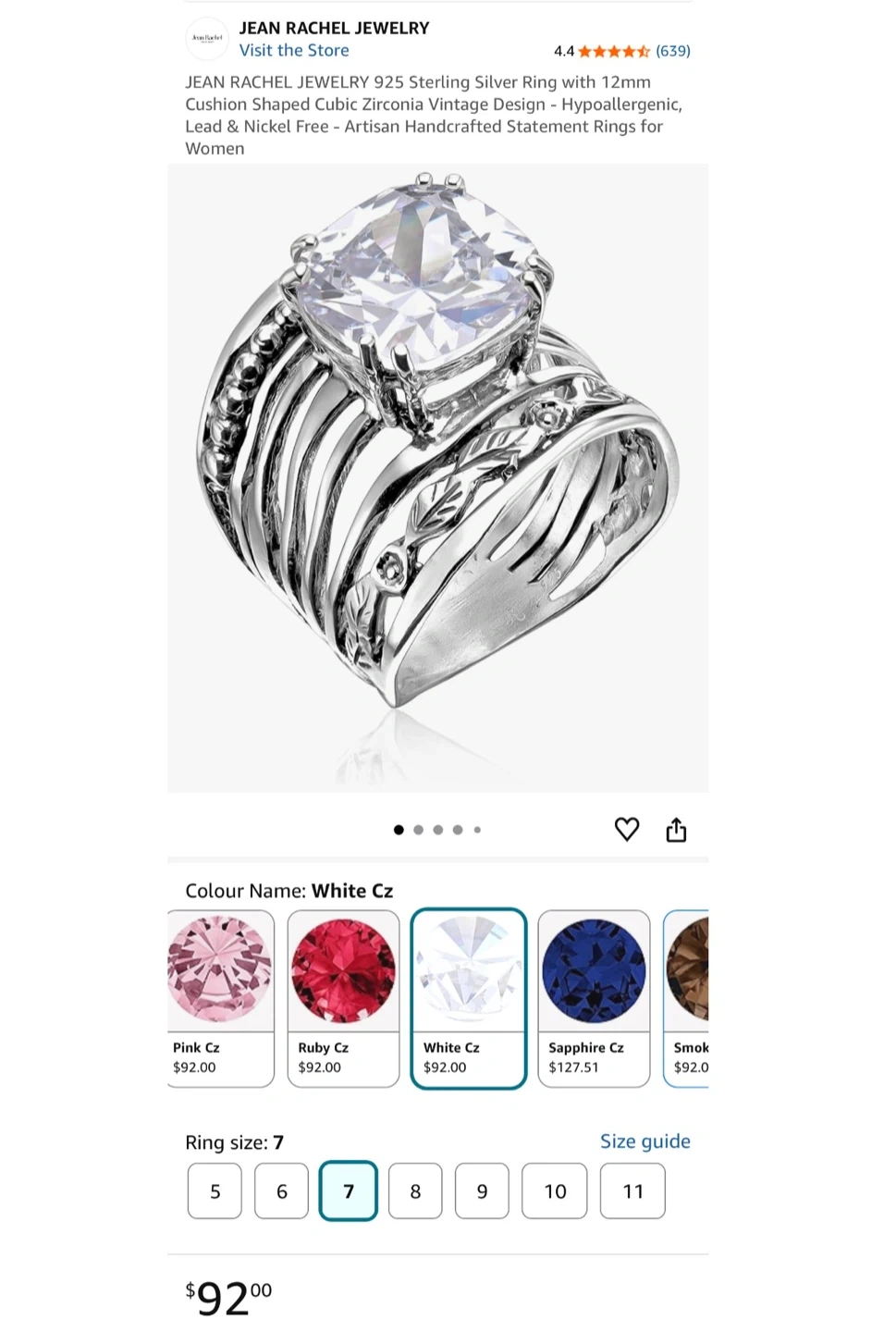Choose ring size 6
This screenshot has height=1332, width=896.
[281, 1191]
